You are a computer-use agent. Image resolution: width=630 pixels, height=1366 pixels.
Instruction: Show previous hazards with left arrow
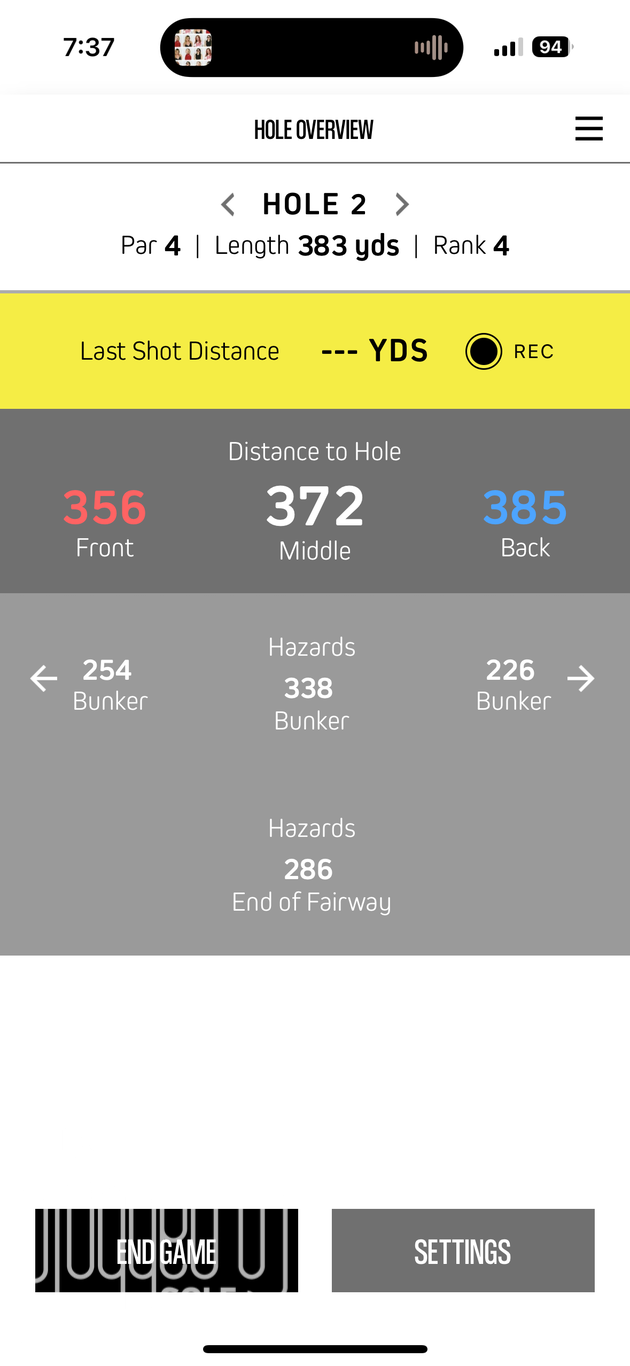(44, 680)
